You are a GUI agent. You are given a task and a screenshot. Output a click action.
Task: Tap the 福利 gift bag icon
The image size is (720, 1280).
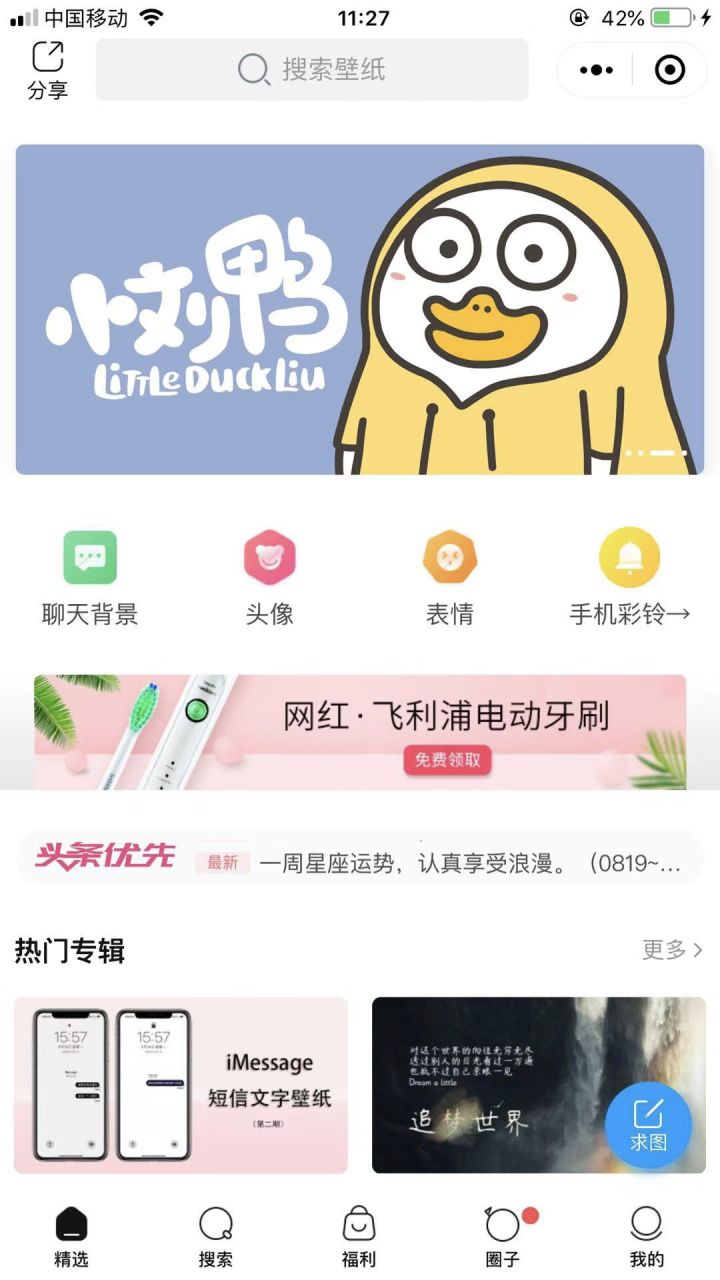[x=360, y=1222]
